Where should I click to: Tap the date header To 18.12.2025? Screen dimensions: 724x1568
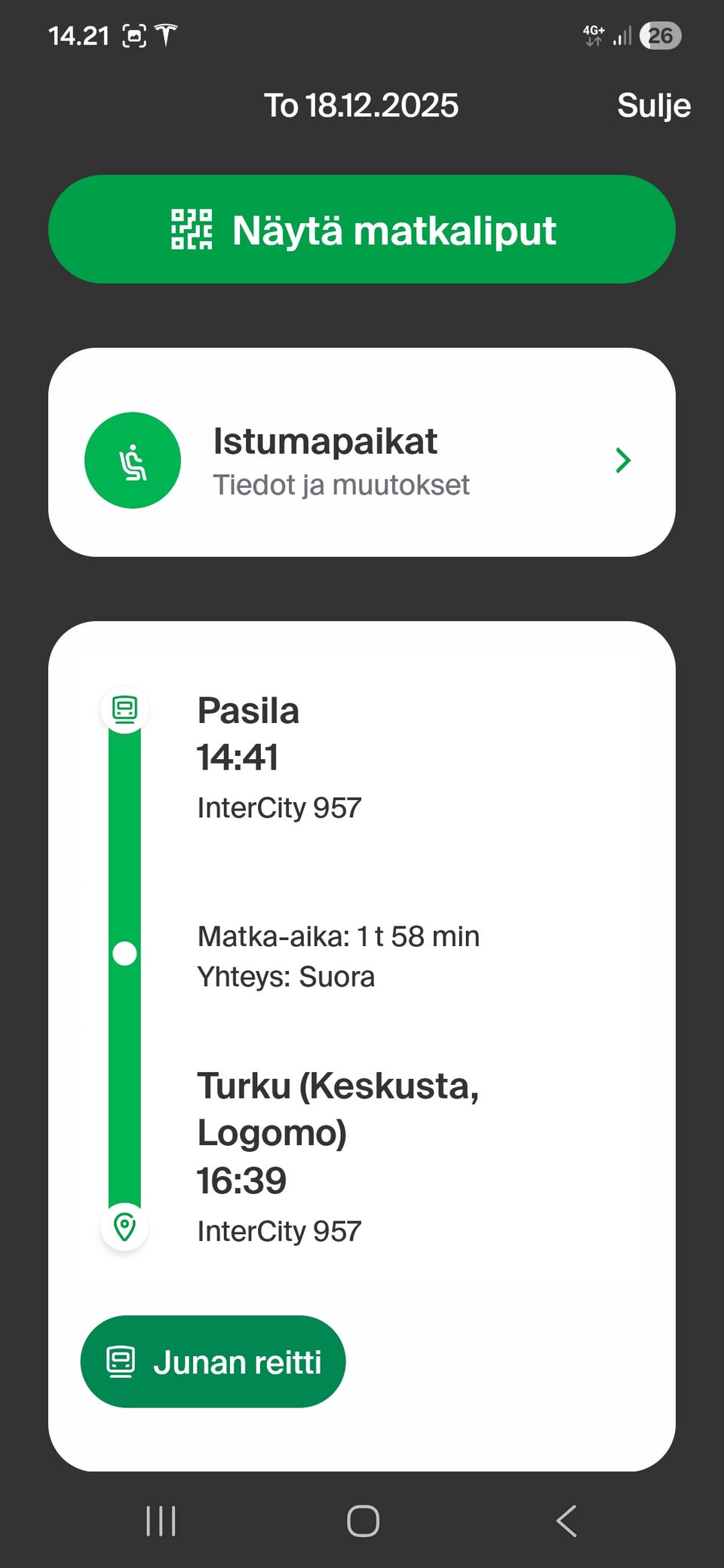[360, 106]
